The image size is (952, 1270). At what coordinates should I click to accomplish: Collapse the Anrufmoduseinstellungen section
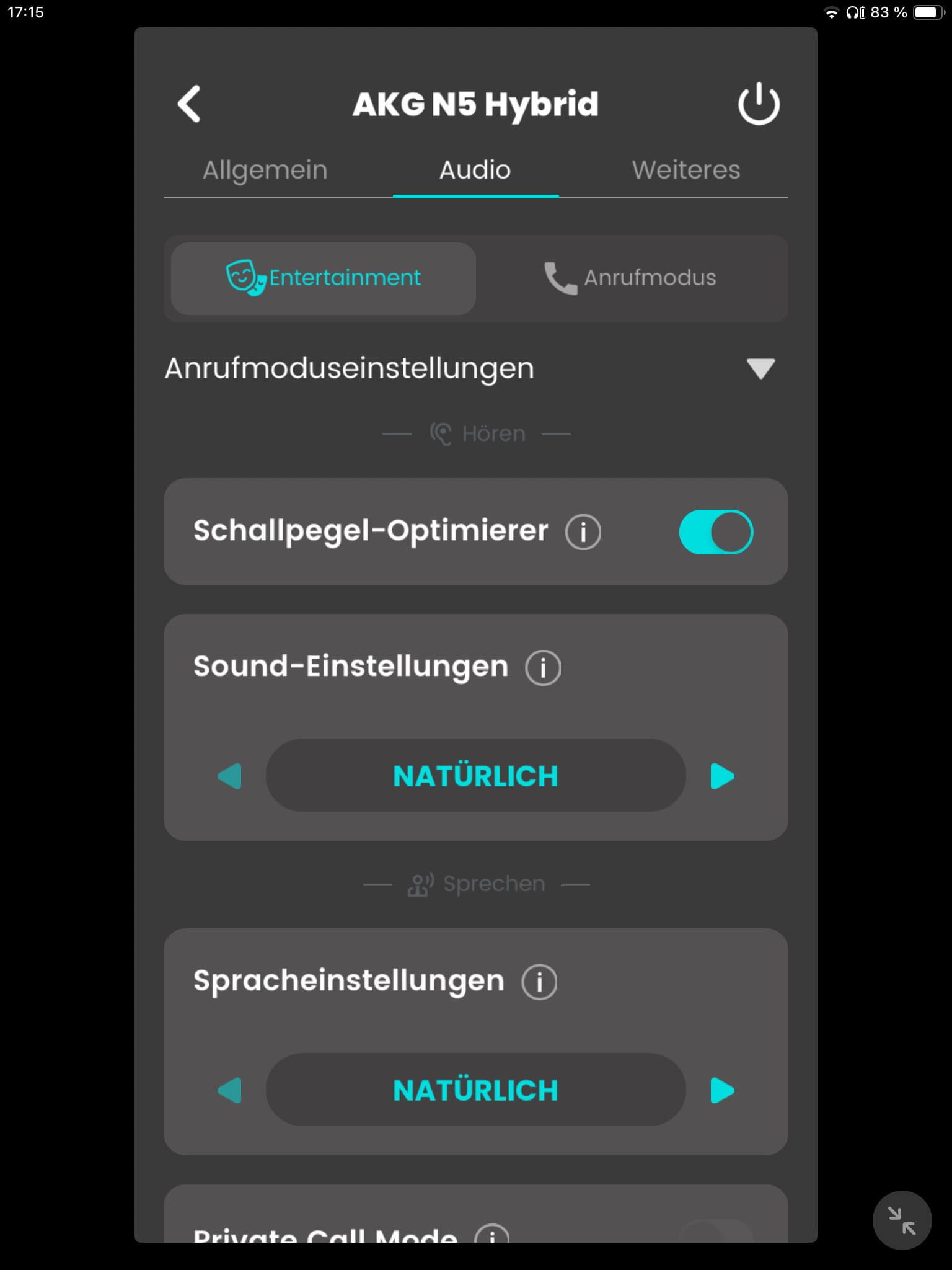click(760, 368)
